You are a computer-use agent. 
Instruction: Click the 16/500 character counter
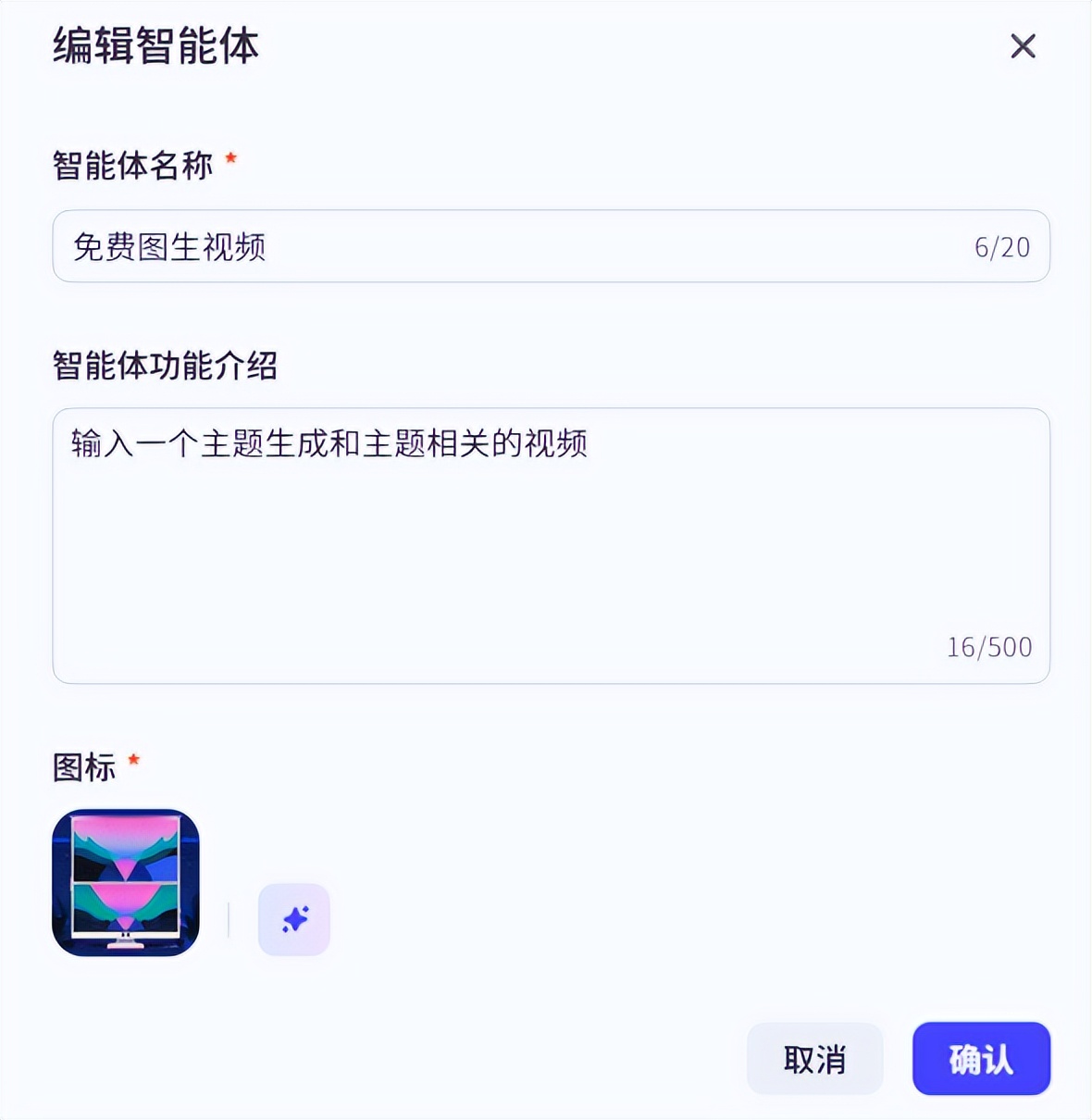[x=988, y=647]
